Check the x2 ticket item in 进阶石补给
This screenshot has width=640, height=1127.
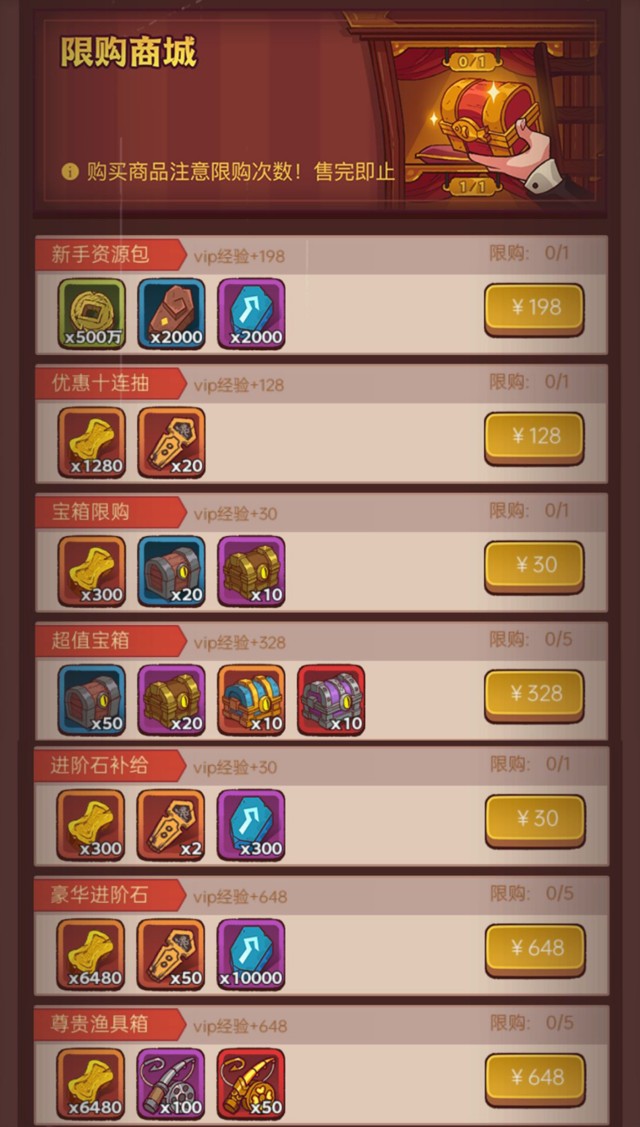coord(170,825)
